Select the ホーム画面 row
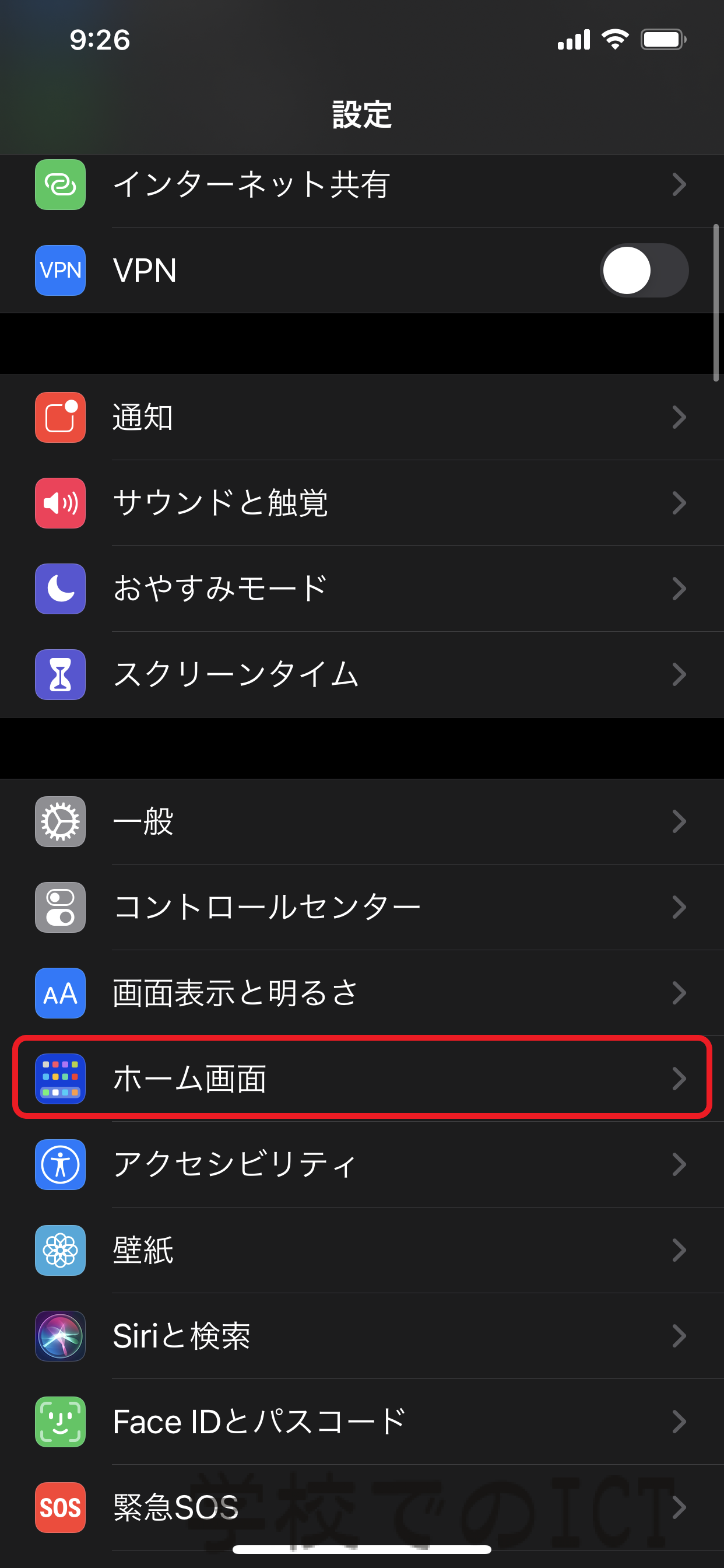Image resolution: width=724 pixels, height=1568 pixels. [362, 1079]
